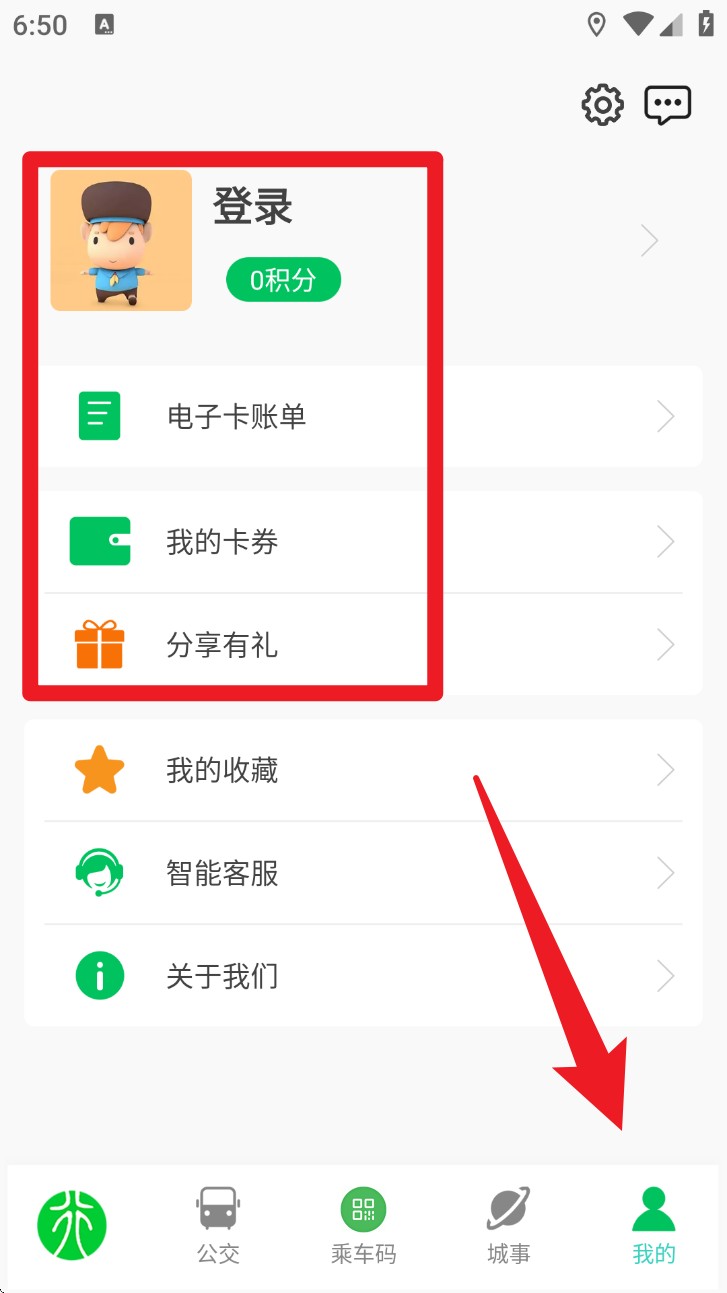Open 分享有礼 row
Screen dimensions: 727x1293
click(x=363, y=645)
